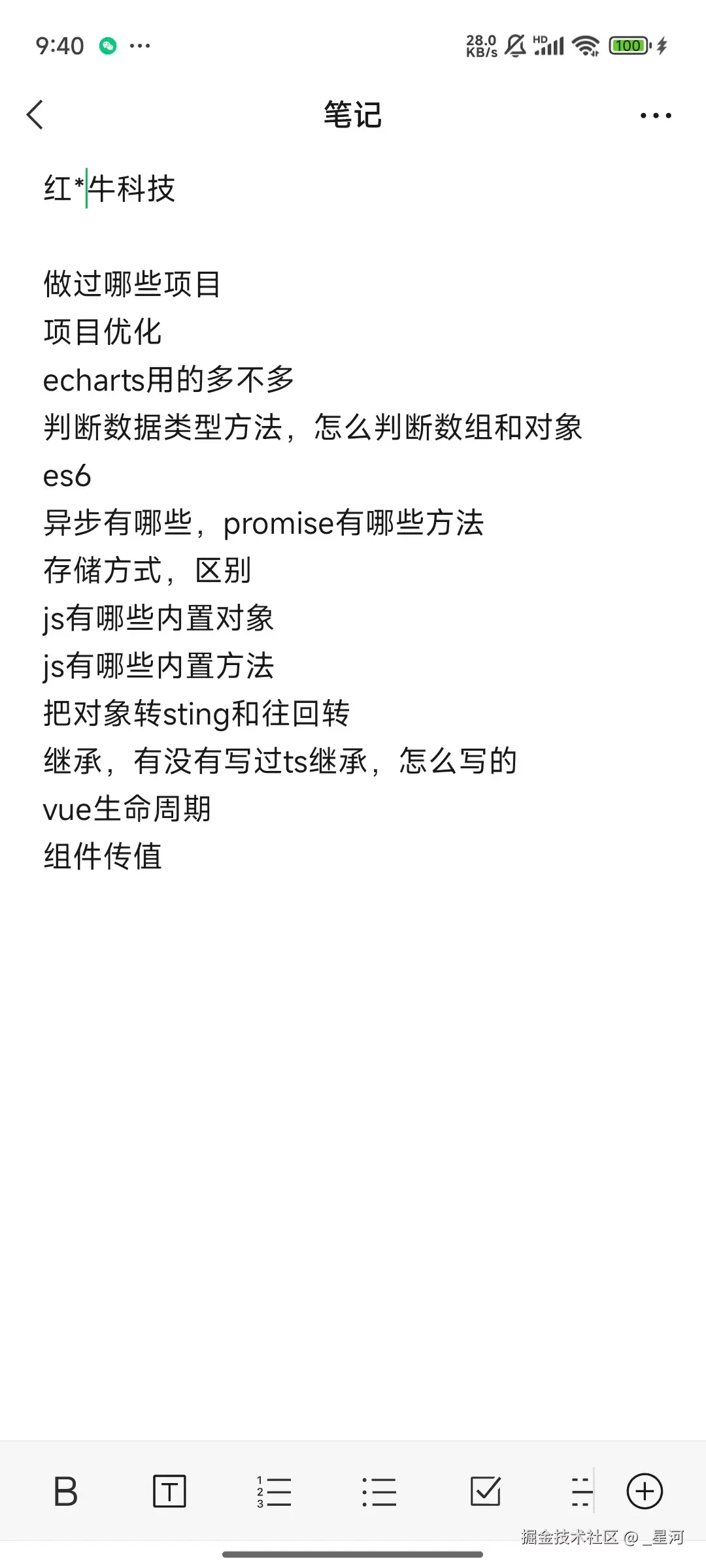Tap the muted notifications bell icon
Screen dimensions: 706x1568
[x=516, y=45]
